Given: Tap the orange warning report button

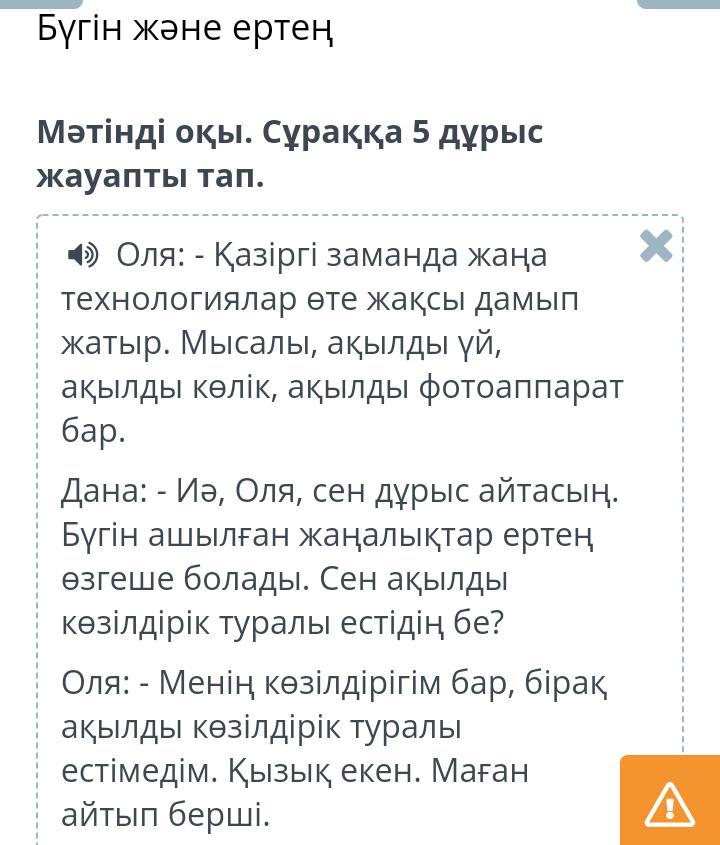Looking at the screenshot, I should pos(669,802).
